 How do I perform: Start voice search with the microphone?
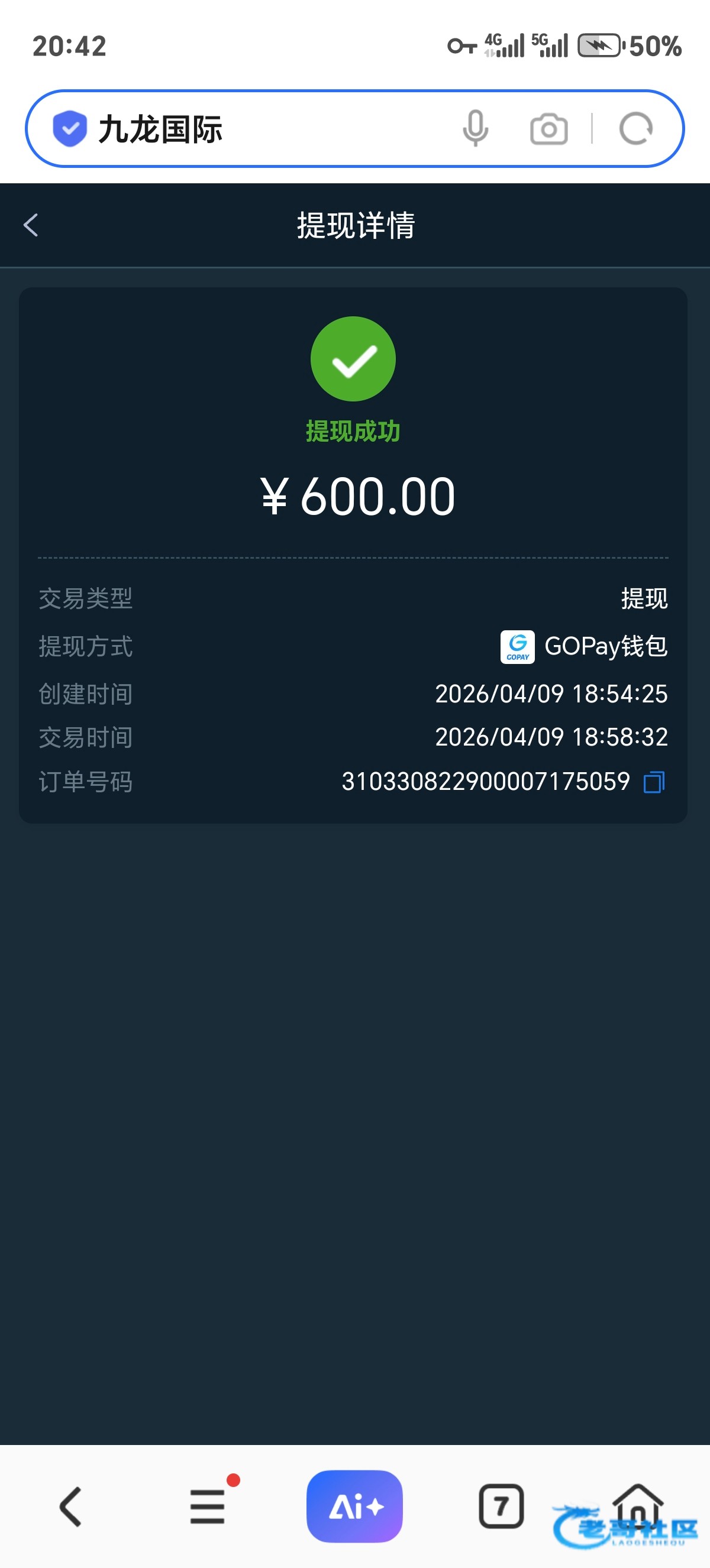pos(475,128)
